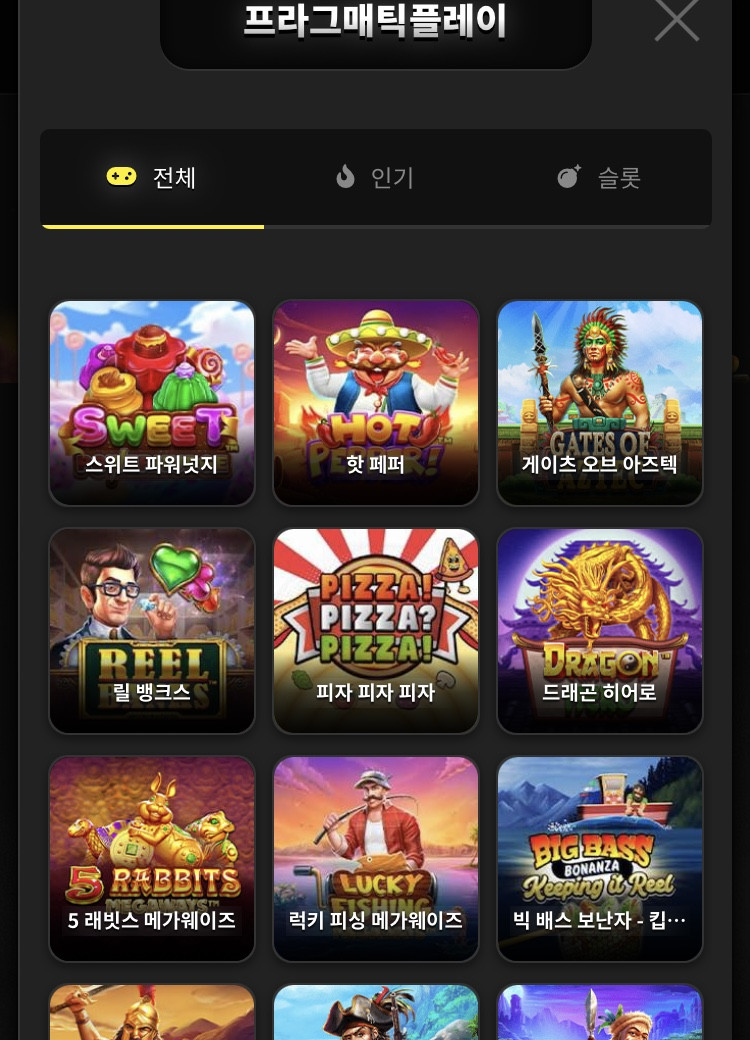The image size is (750, 1040).
Task: Switch to the 슬롯 tab
Action: tap(599, 178)
